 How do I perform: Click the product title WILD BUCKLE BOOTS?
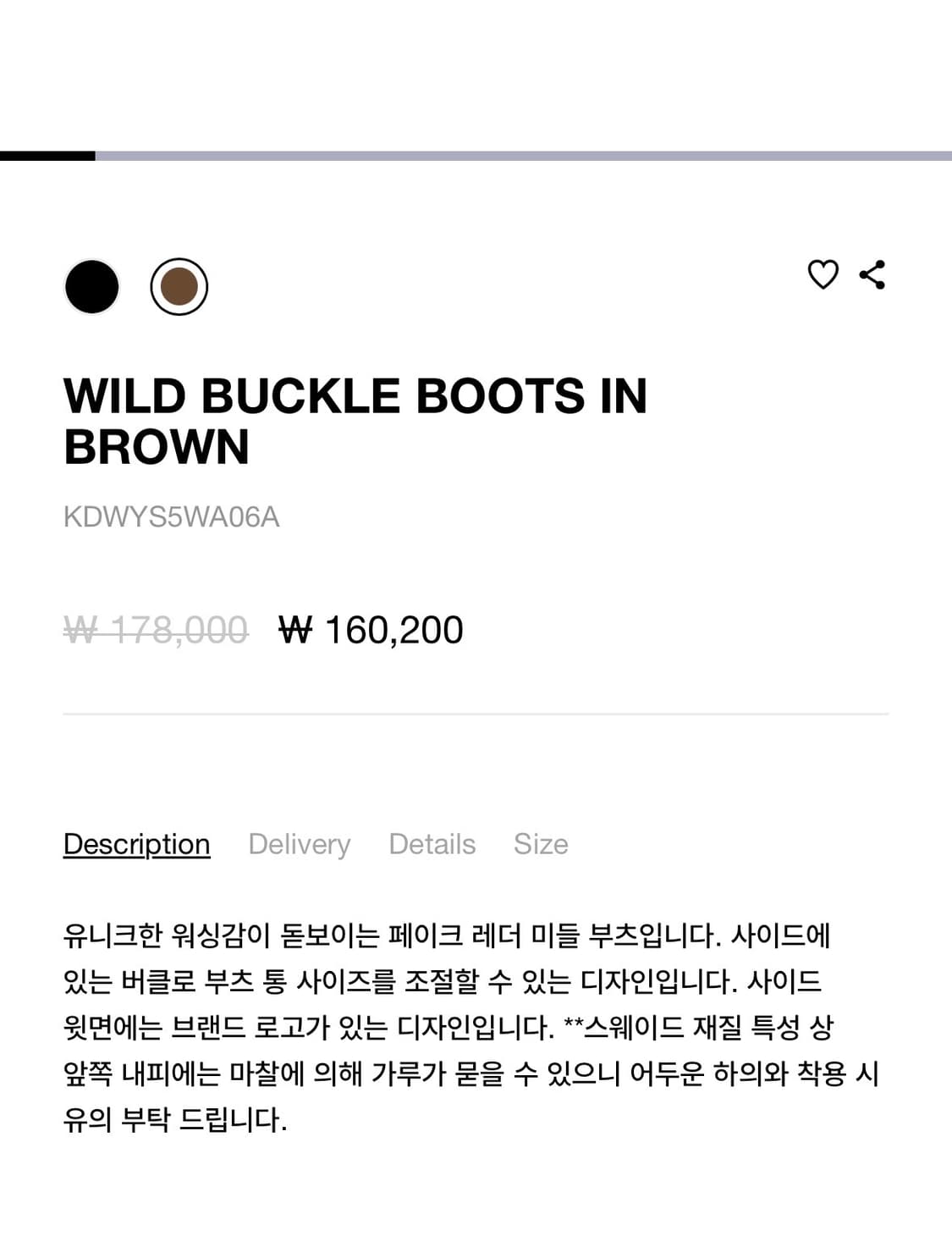[x=355, y=420]
